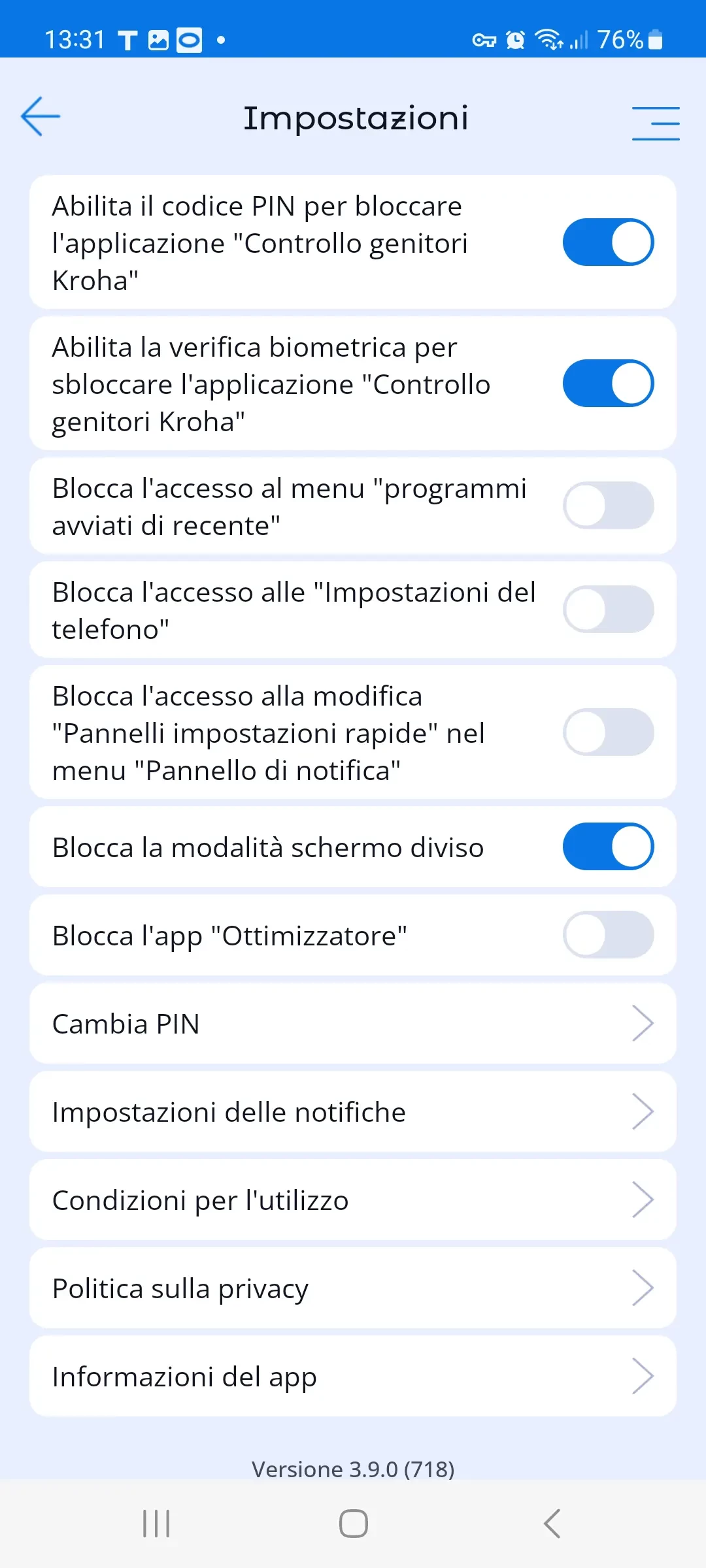The image size is (706, 1568).
Task: View Condizioni per l'utilizzo
Action: point(353,1200)
